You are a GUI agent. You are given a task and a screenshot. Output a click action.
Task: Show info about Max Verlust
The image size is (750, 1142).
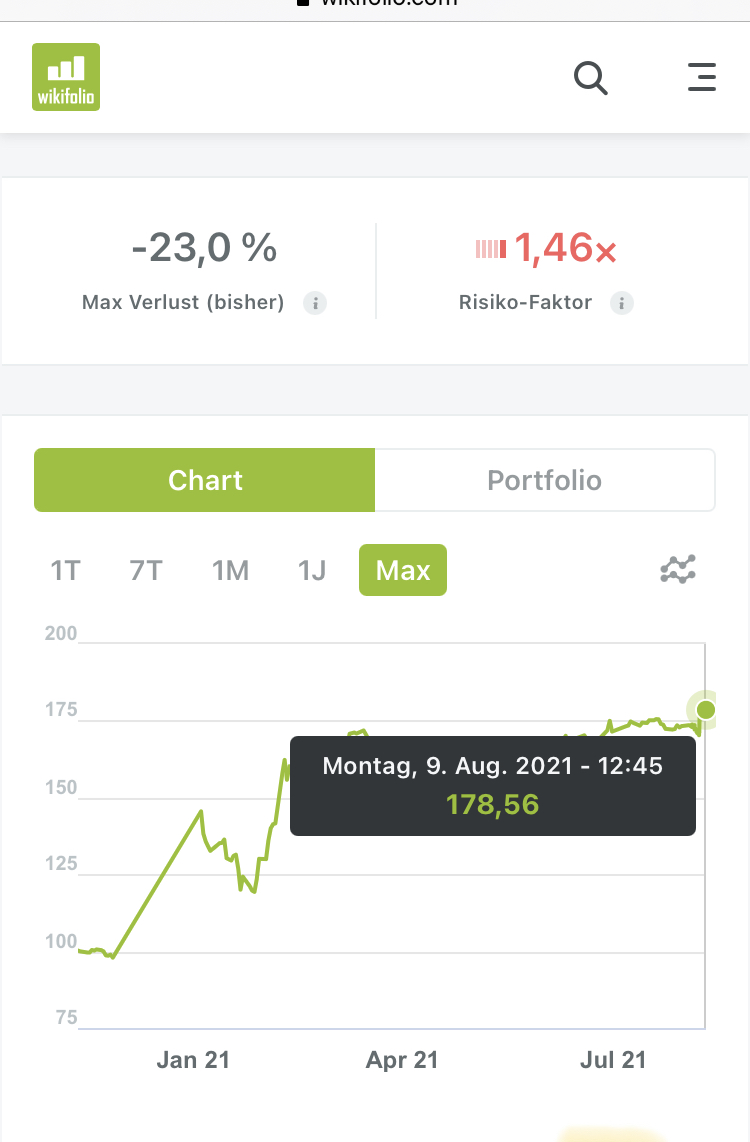[315, 302]
